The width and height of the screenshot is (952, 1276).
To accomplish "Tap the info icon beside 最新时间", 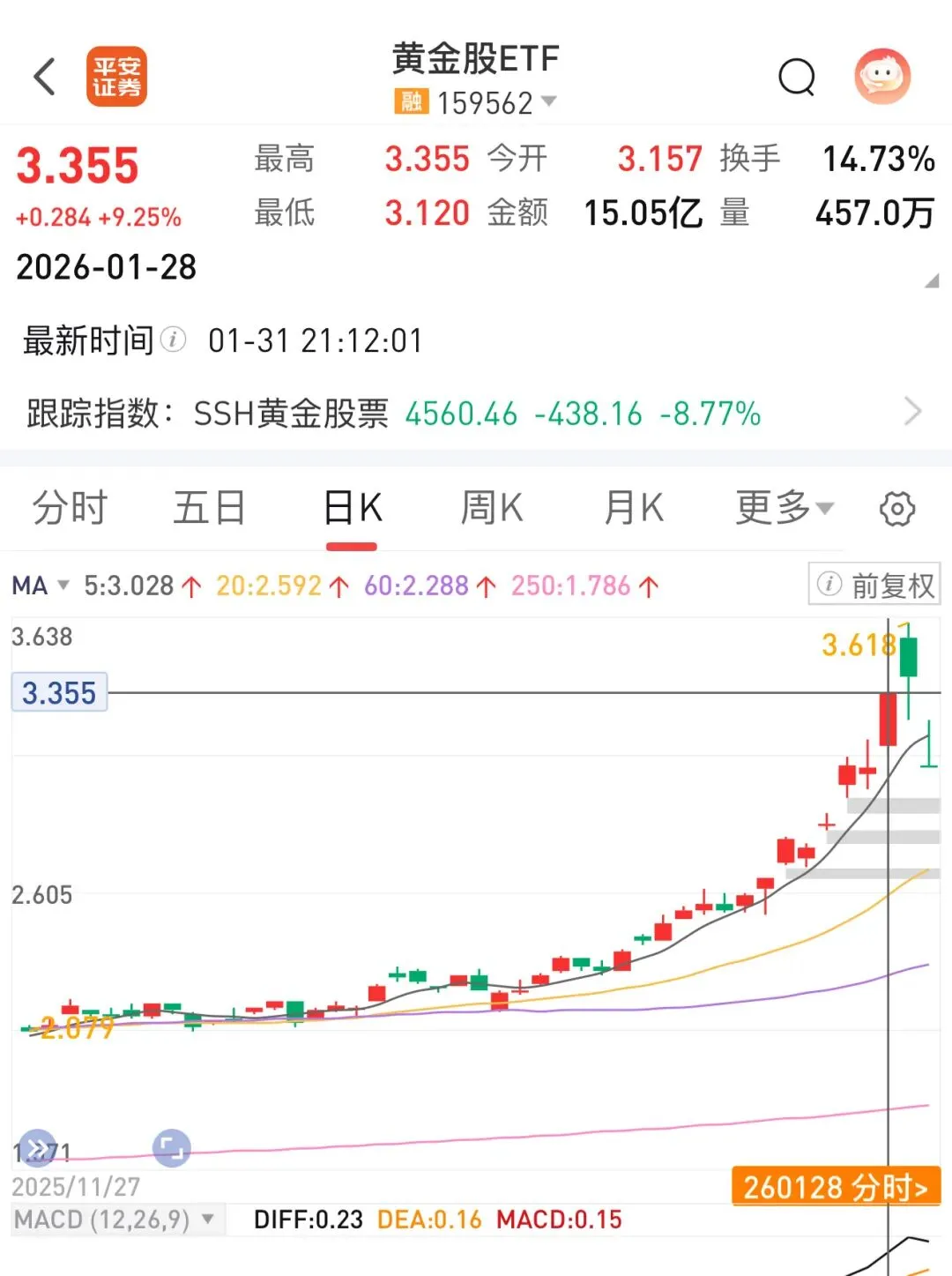I will pyautogui.click(x=174, y=340).
